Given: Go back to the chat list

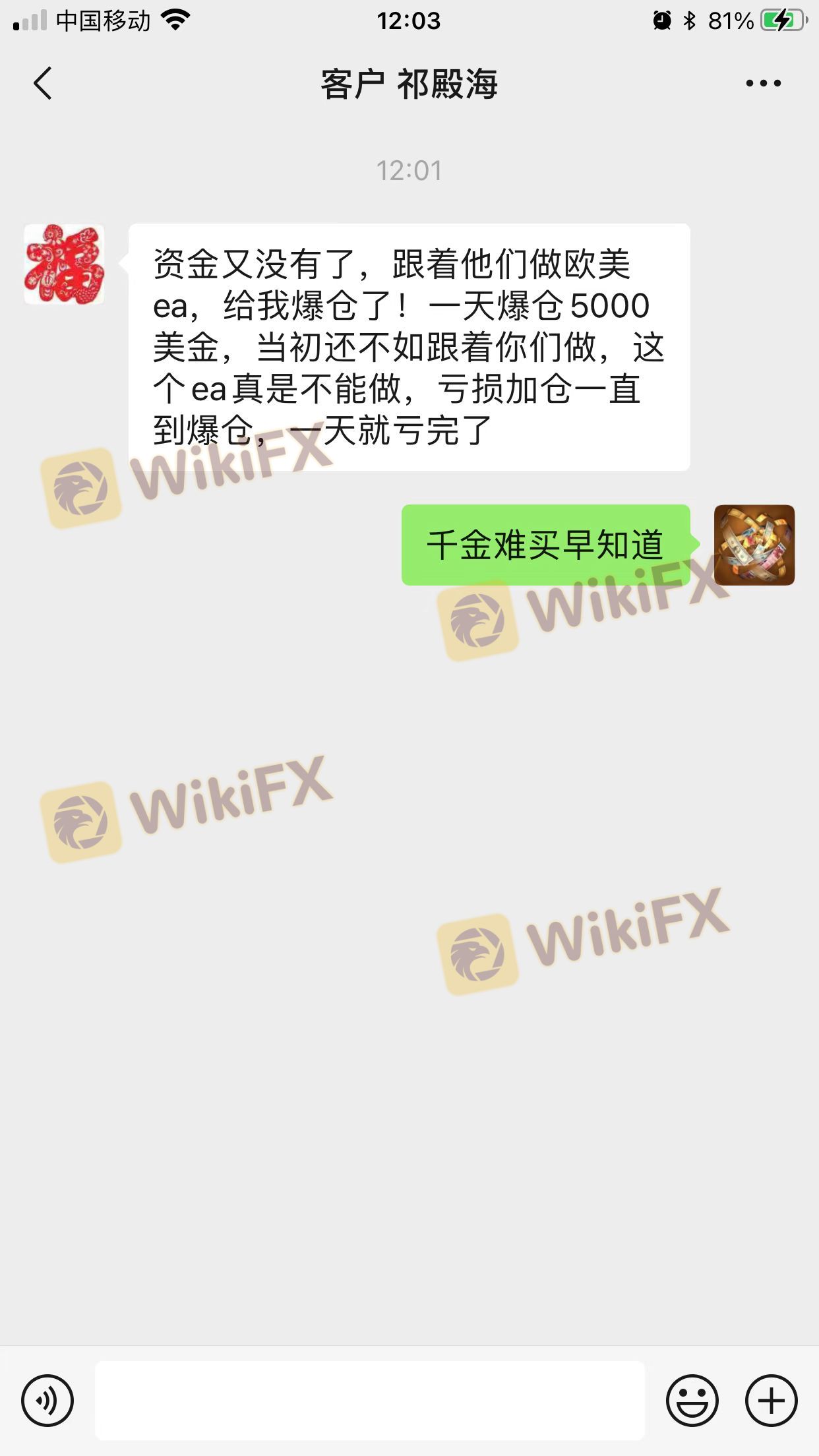Looking at the screenshot, I should pos(43,84).
